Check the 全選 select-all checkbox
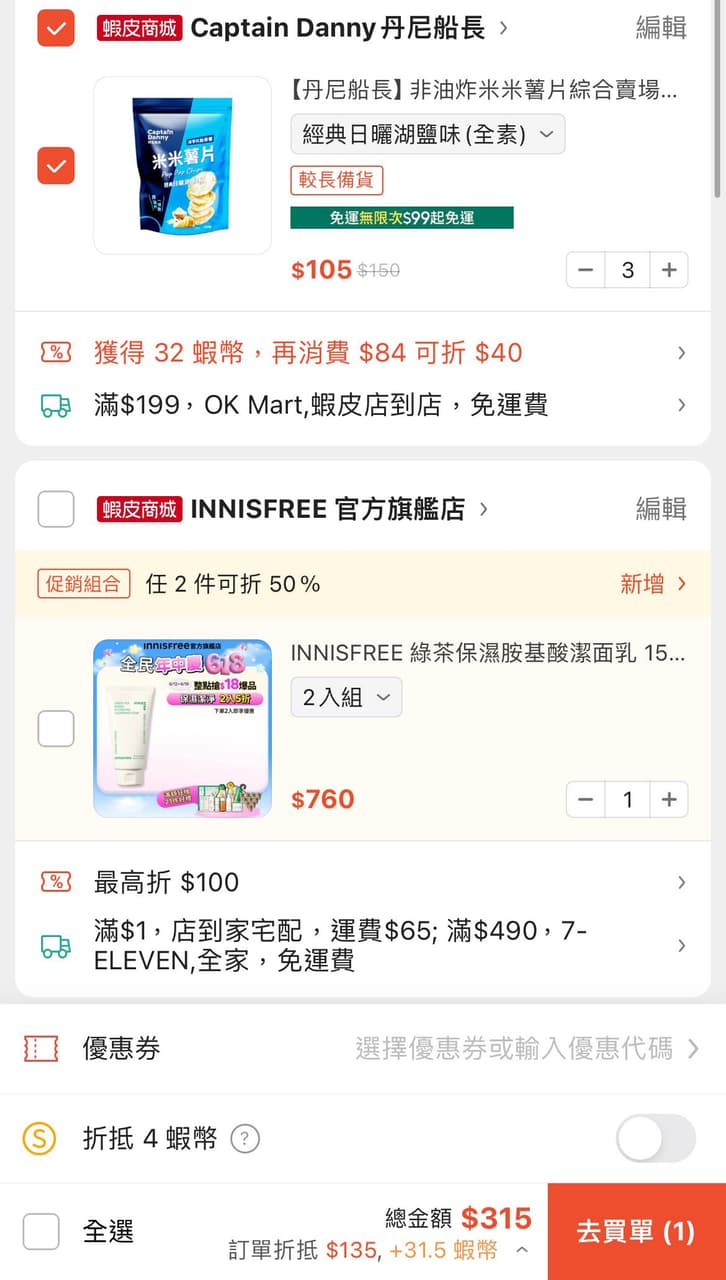726x1280 pixels. click(41, 1232)
